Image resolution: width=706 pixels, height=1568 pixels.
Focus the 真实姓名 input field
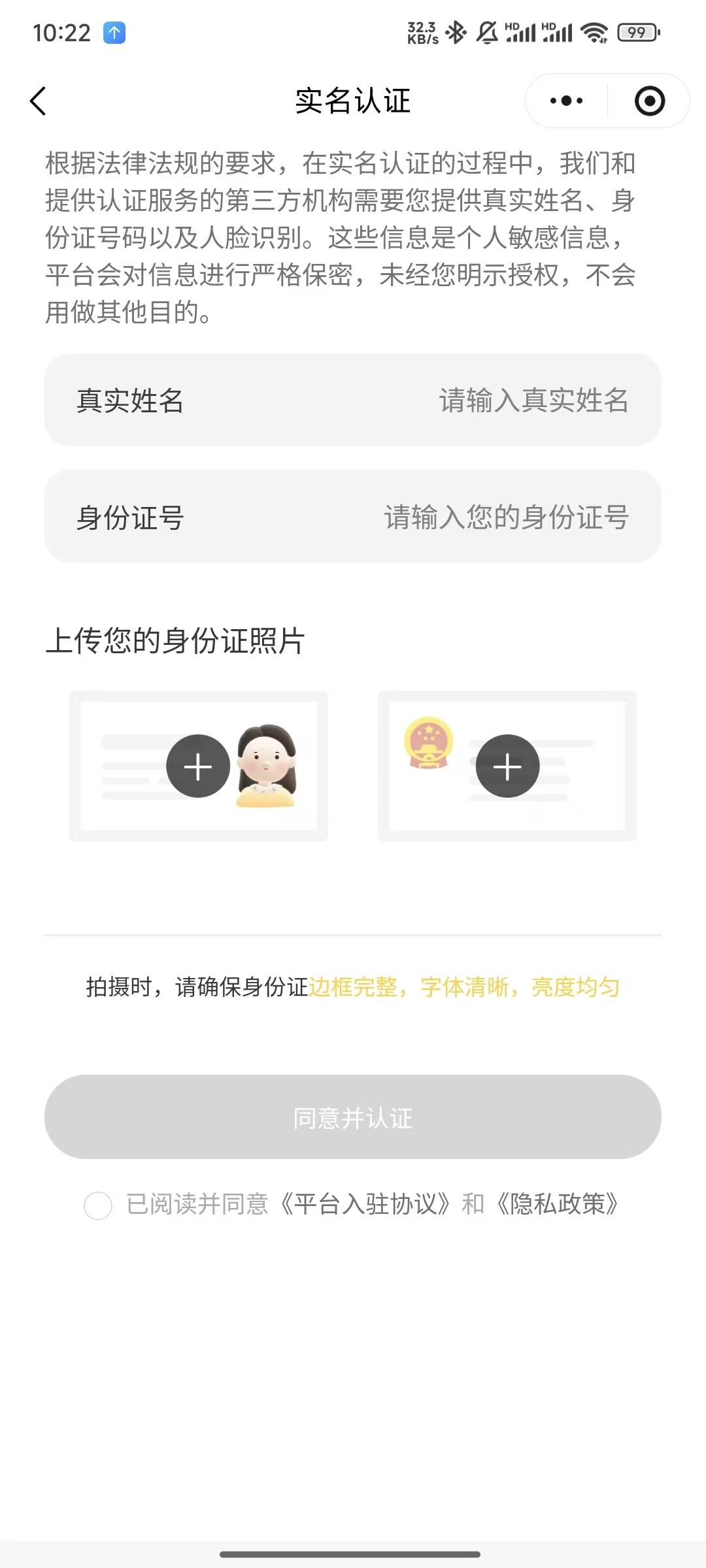click(533, 400)
